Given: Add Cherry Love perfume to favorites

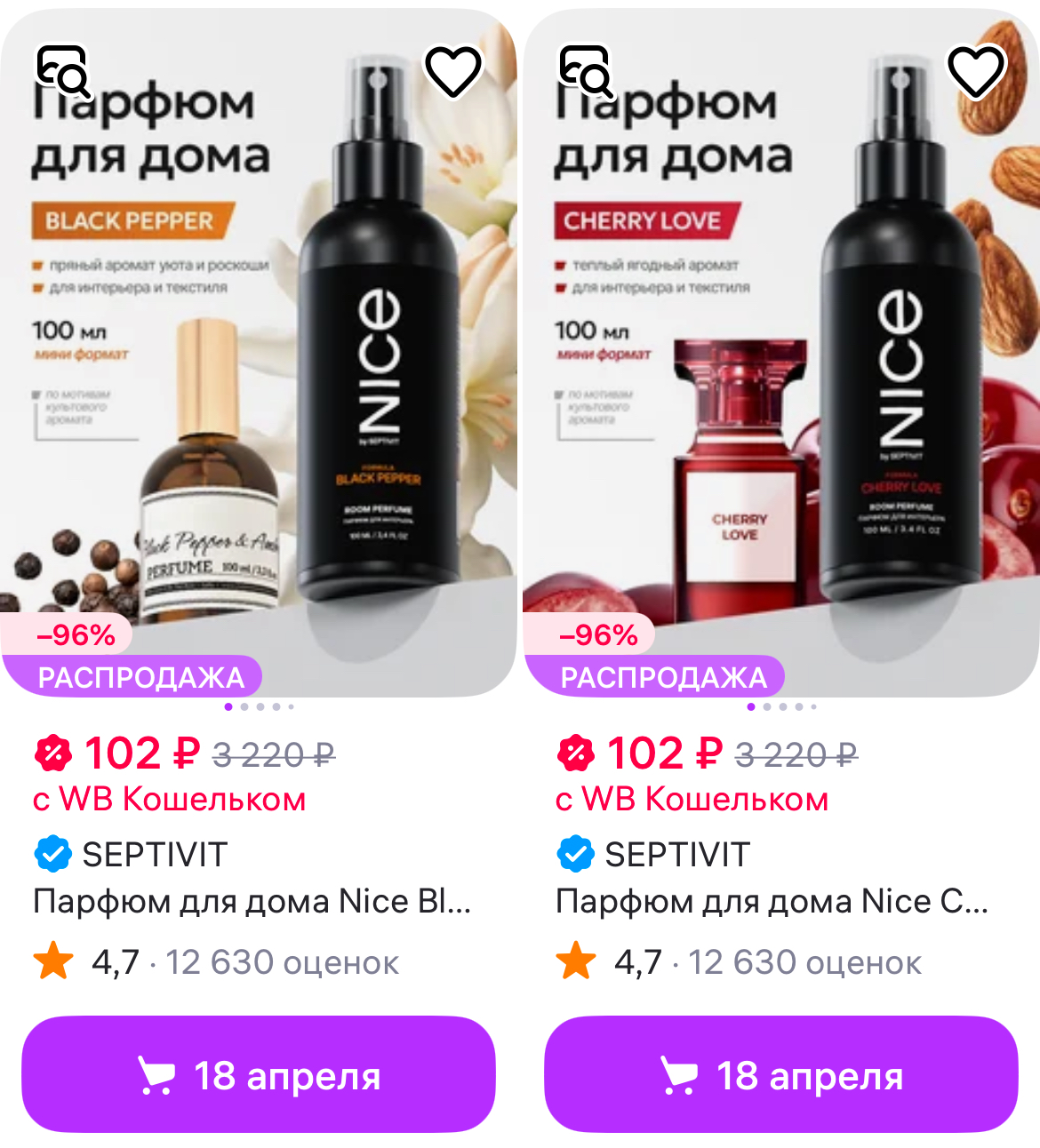Looking at the screenshot, I should 976,71.
